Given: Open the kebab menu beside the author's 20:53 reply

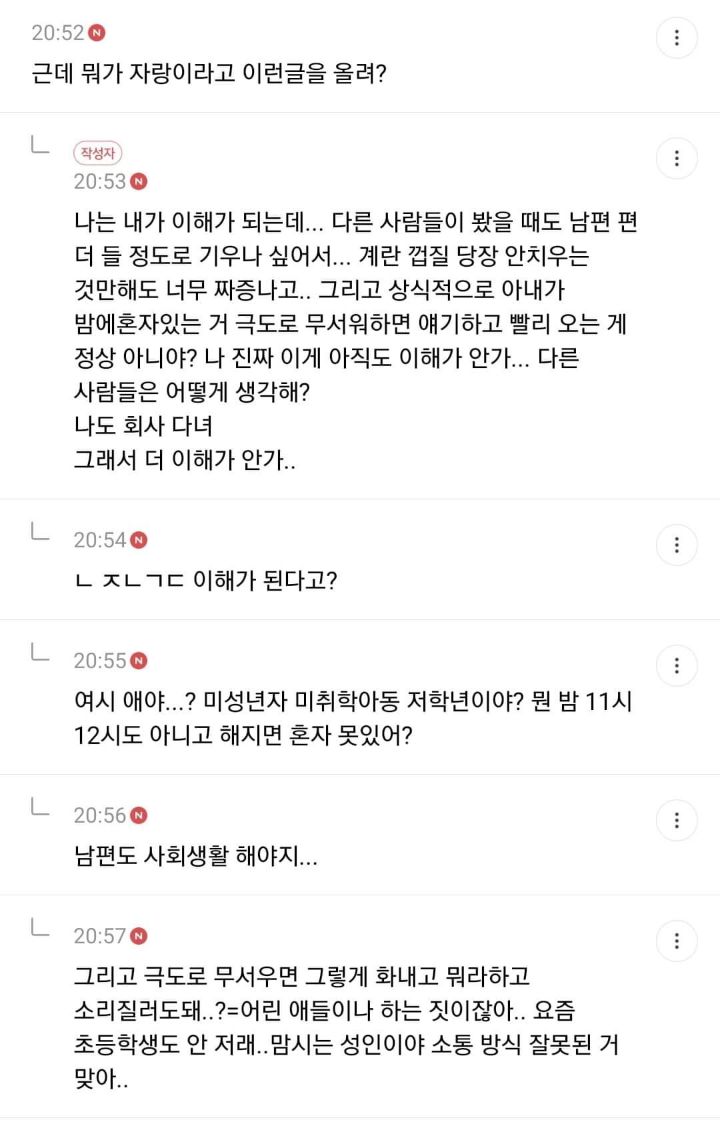Looking at the screenshot, I should [x=677, y=158].
